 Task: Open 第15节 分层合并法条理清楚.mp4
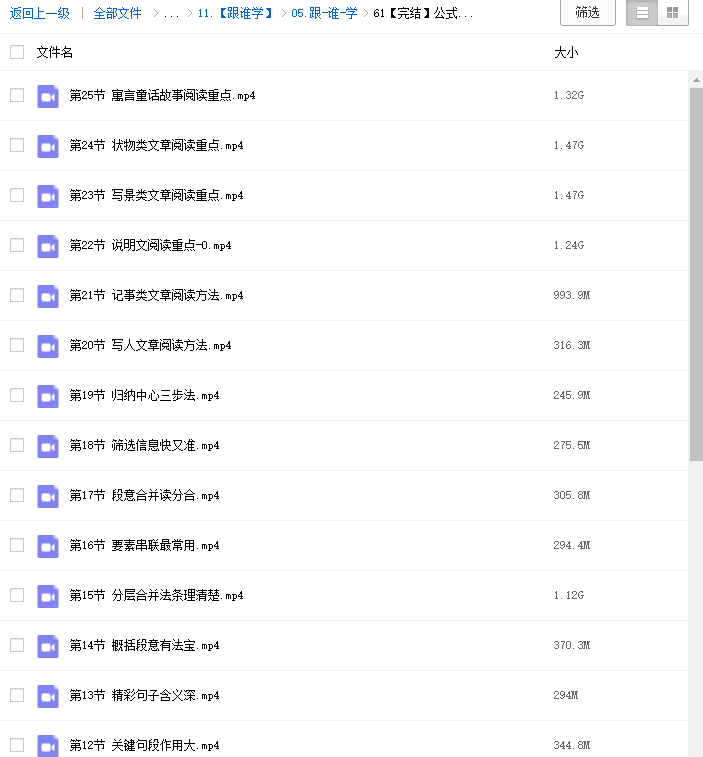(x=156, y=596)
